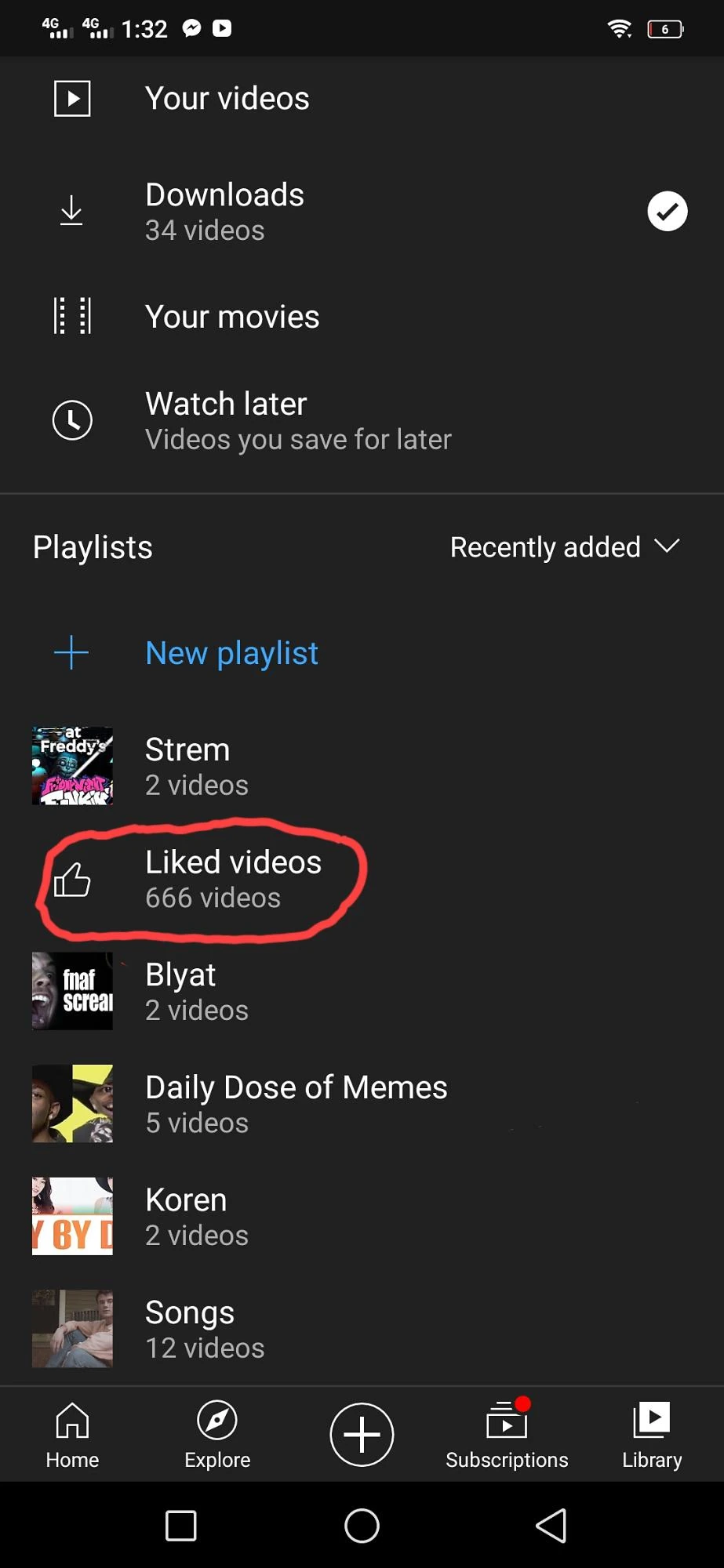Switch to the Home tab

click(72, 1435)
